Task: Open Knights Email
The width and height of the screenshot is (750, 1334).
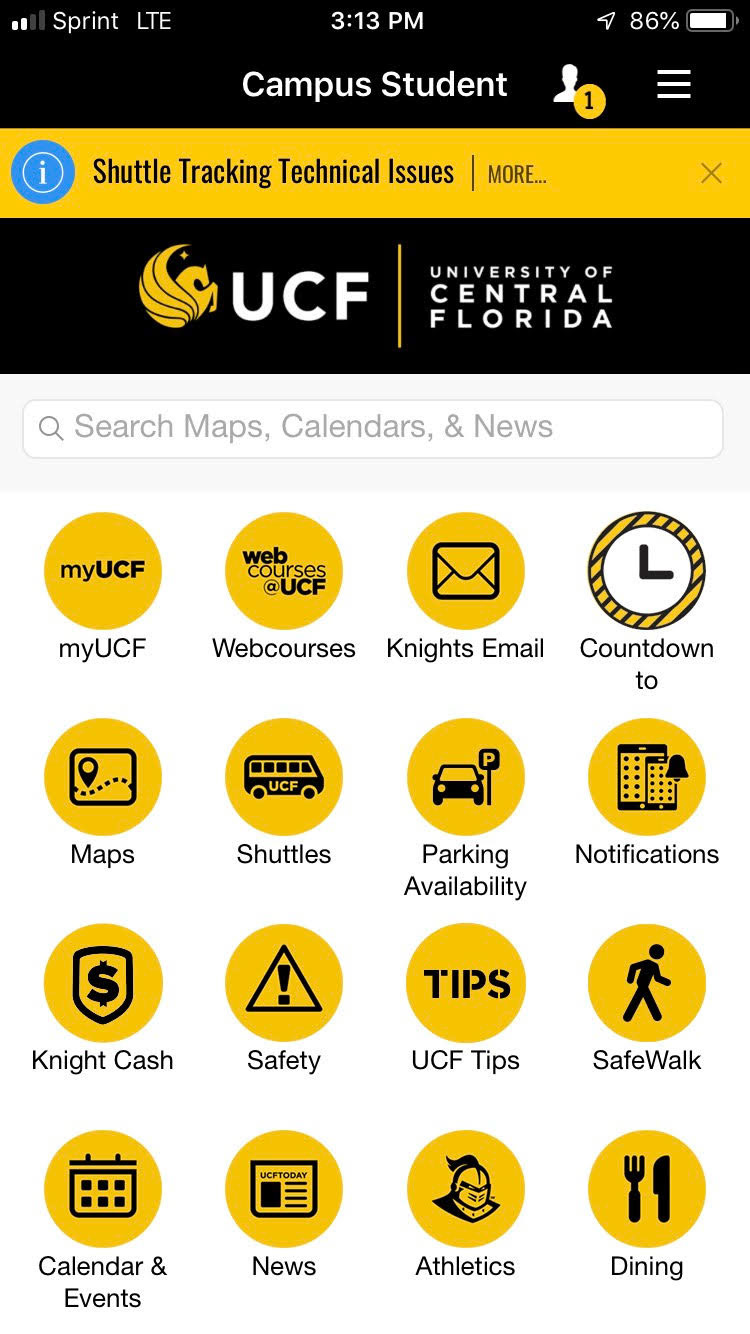Action: tap(465, 571)
